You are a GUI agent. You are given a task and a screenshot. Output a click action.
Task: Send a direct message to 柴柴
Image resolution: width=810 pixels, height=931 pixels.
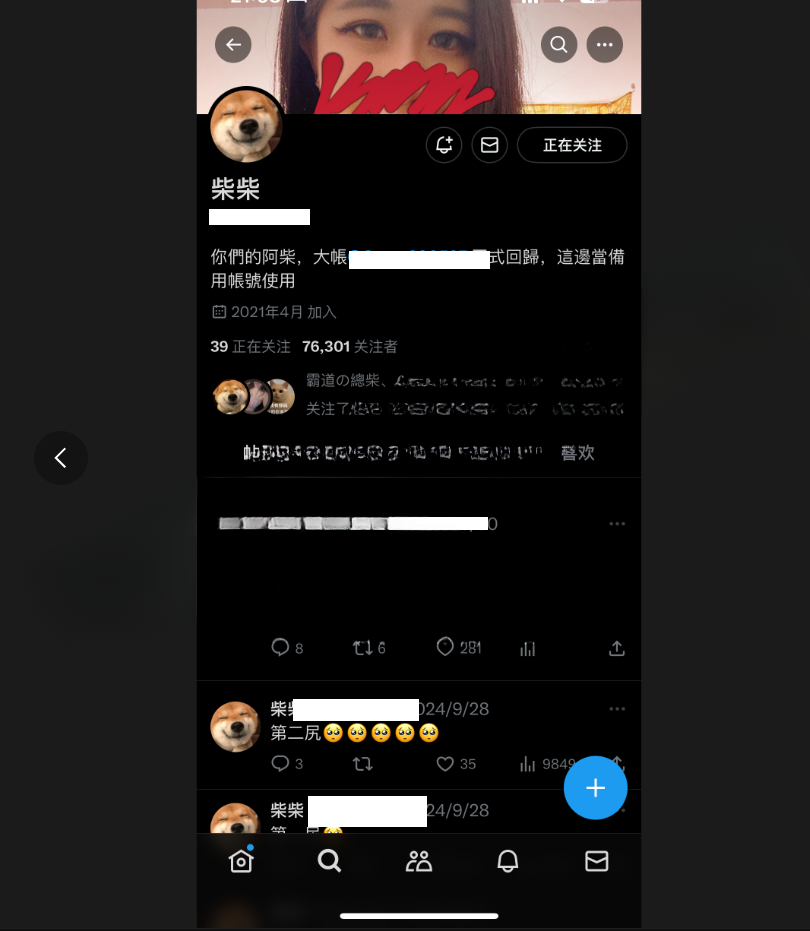pos(489,145)
